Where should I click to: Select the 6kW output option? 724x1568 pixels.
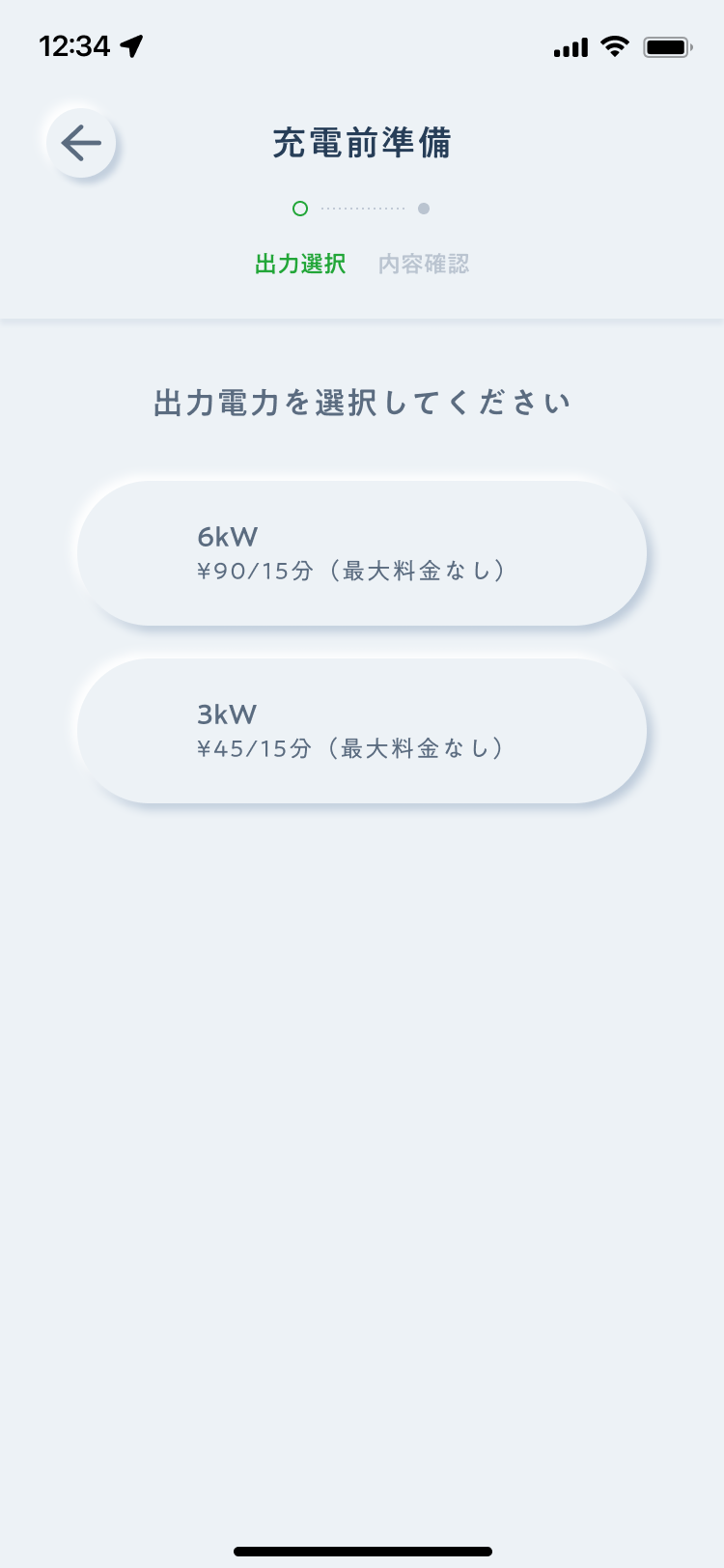point(362,553)
